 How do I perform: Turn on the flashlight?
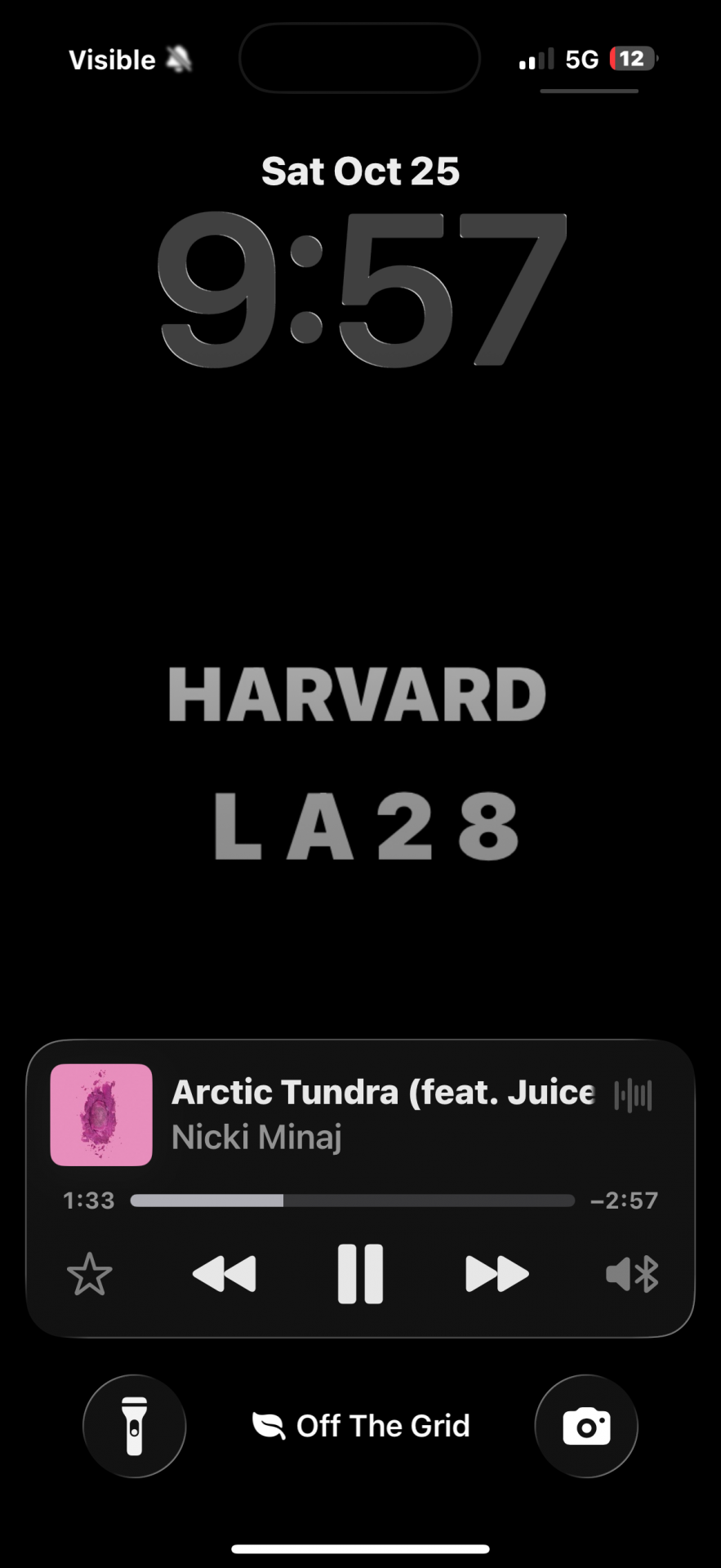(x=135, y=1426)
